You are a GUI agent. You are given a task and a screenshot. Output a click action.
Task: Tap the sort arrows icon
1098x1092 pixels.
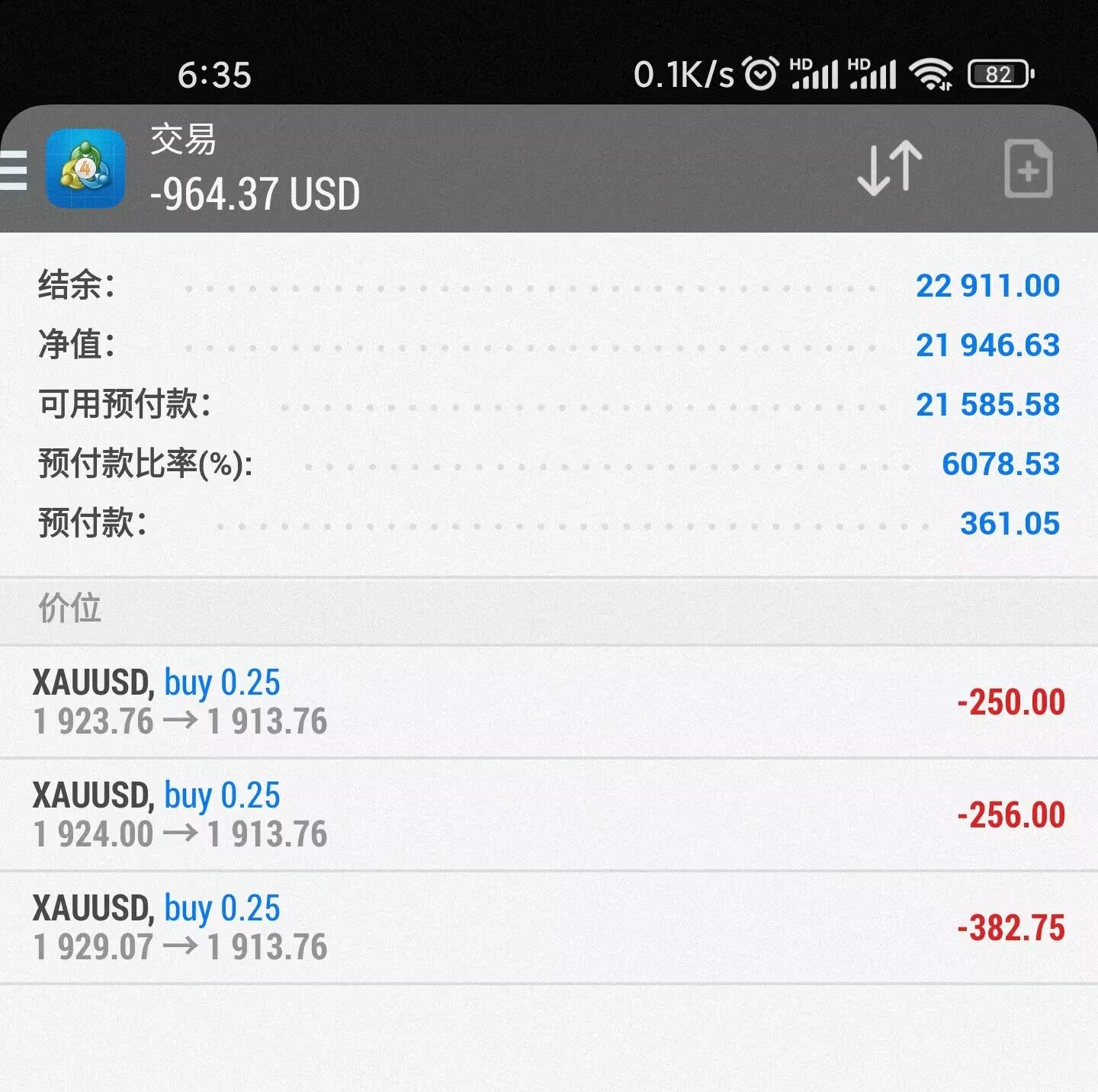pyautogui.click(x=889, y=169)
